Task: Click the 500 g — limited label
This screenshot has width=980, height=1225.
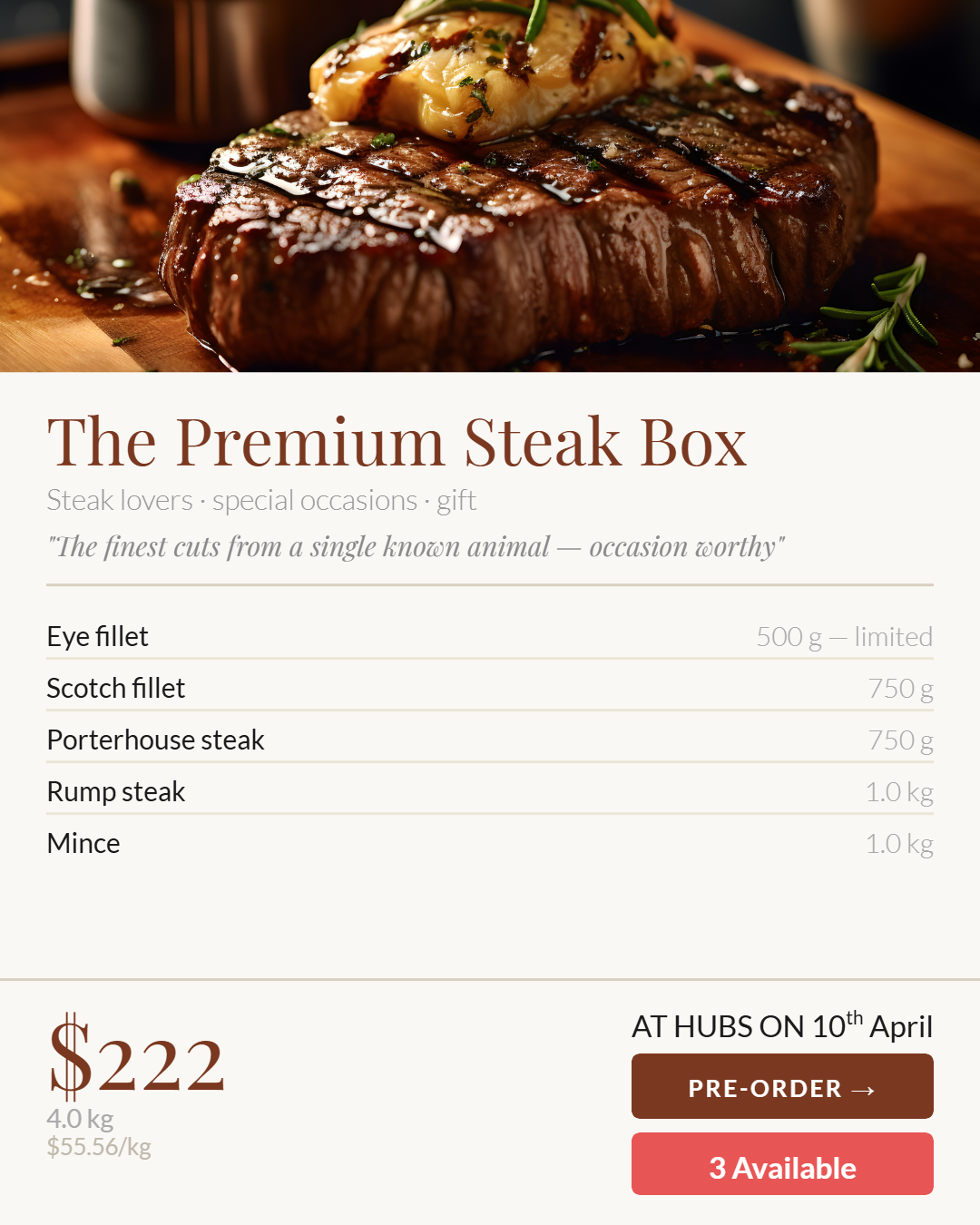Action: pyautogui.click(x=845, y=636)
